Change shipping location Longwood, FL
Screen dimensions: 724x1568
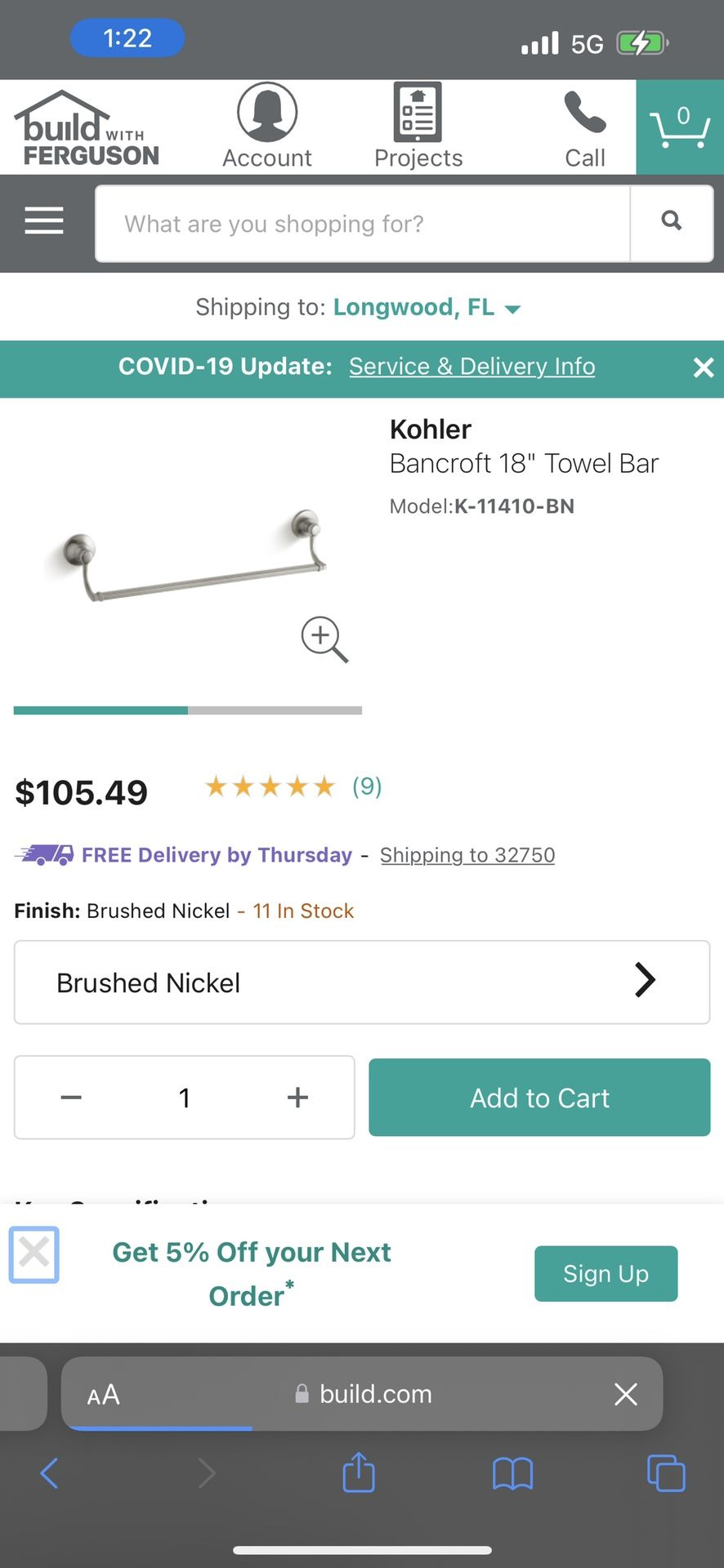coord(426,308)
